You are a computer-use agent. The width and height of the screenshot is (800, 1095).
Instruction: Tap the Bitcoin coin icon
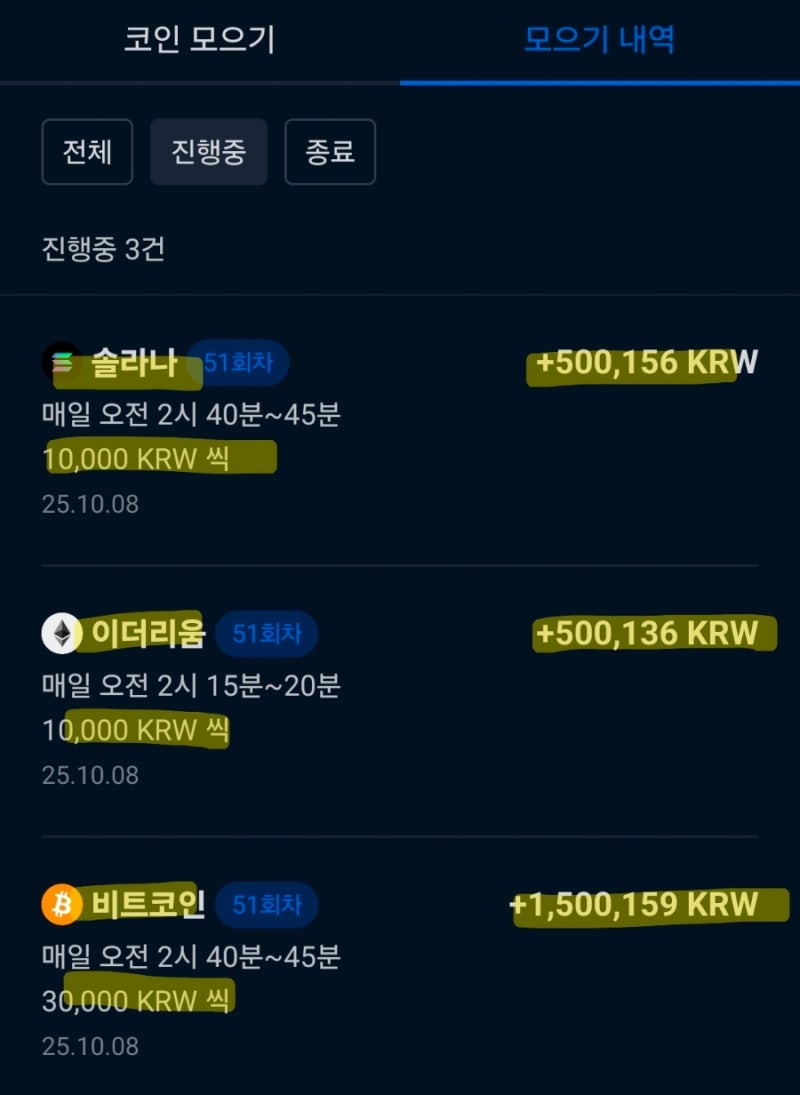[62, 903]
